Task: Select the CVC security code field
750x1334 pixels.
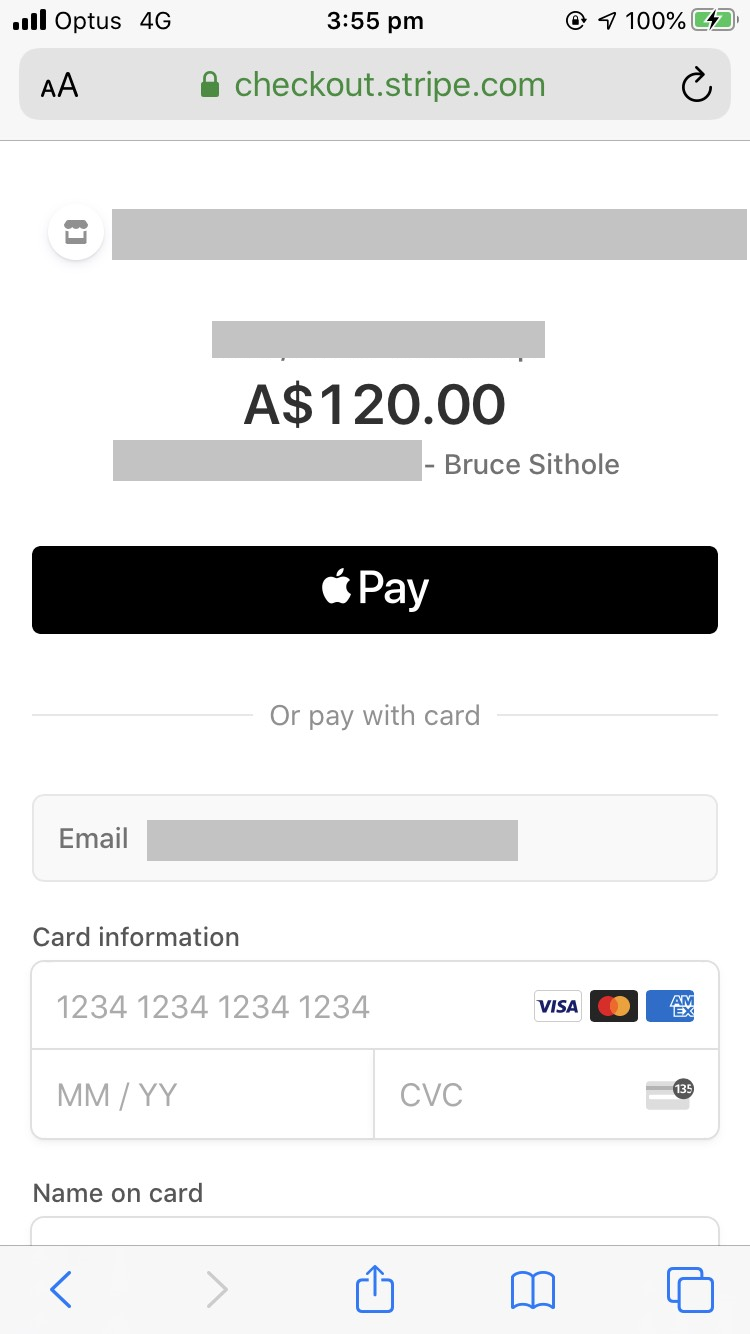Action: [520, 1094]
